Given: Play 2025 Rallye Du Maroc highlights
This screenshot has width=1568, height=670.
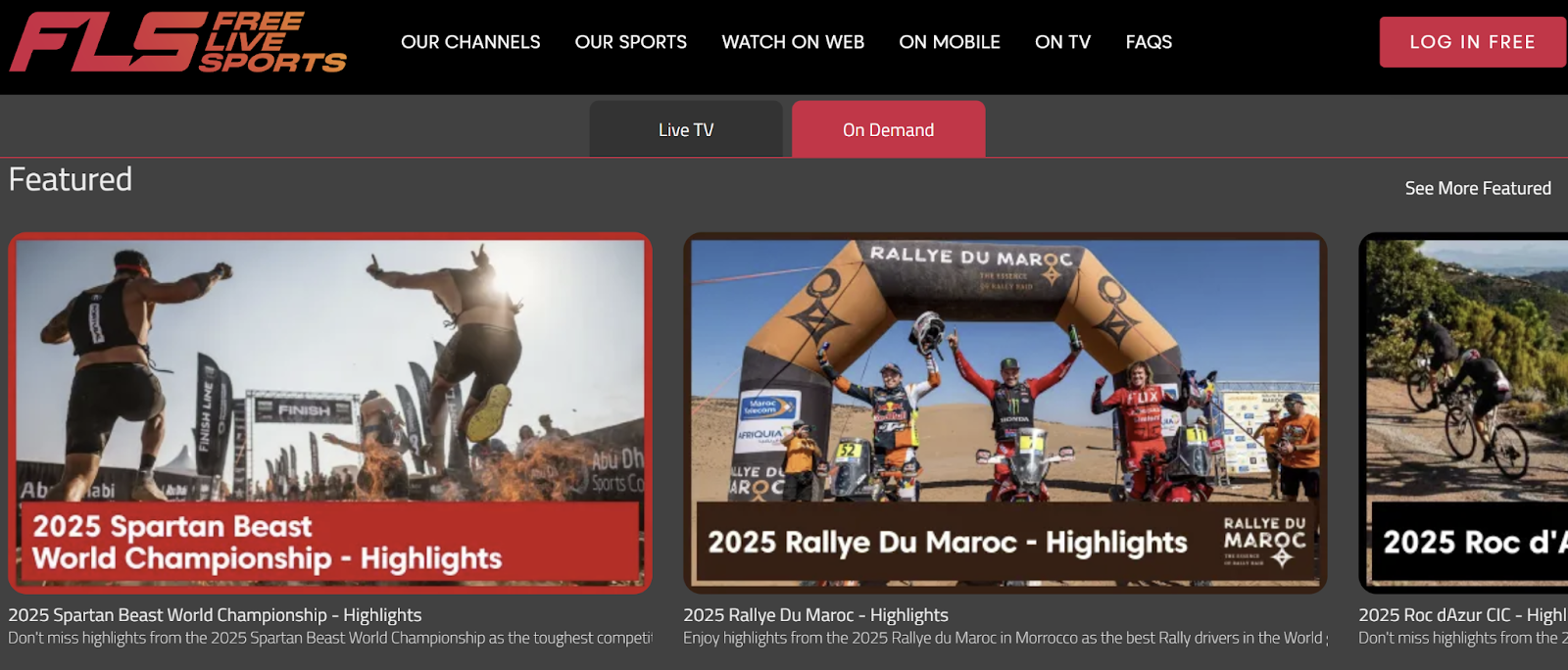Looking at the screenshot, I should (1004, 412).
